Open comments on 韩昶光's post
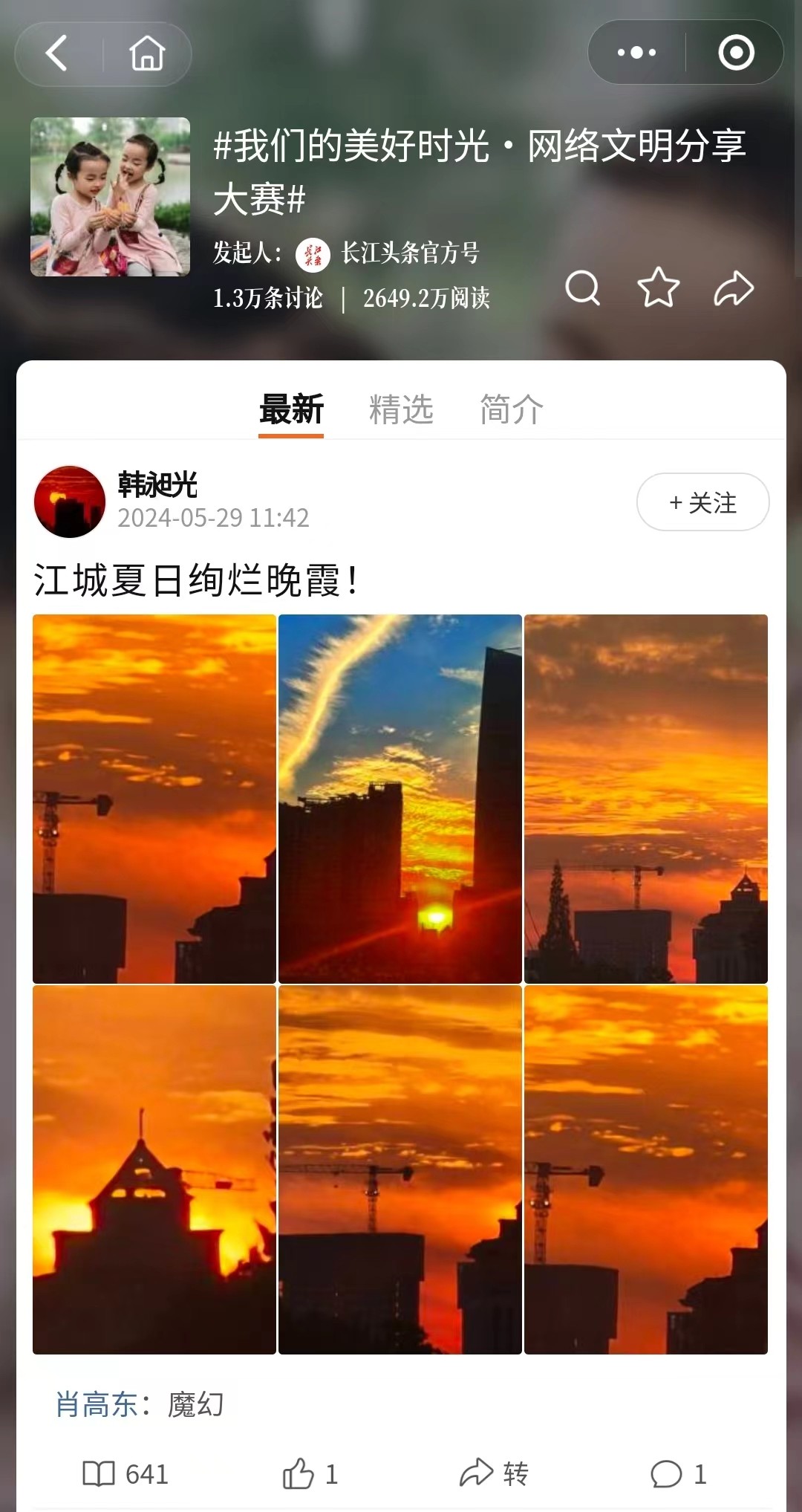 tap(678, 1474)
